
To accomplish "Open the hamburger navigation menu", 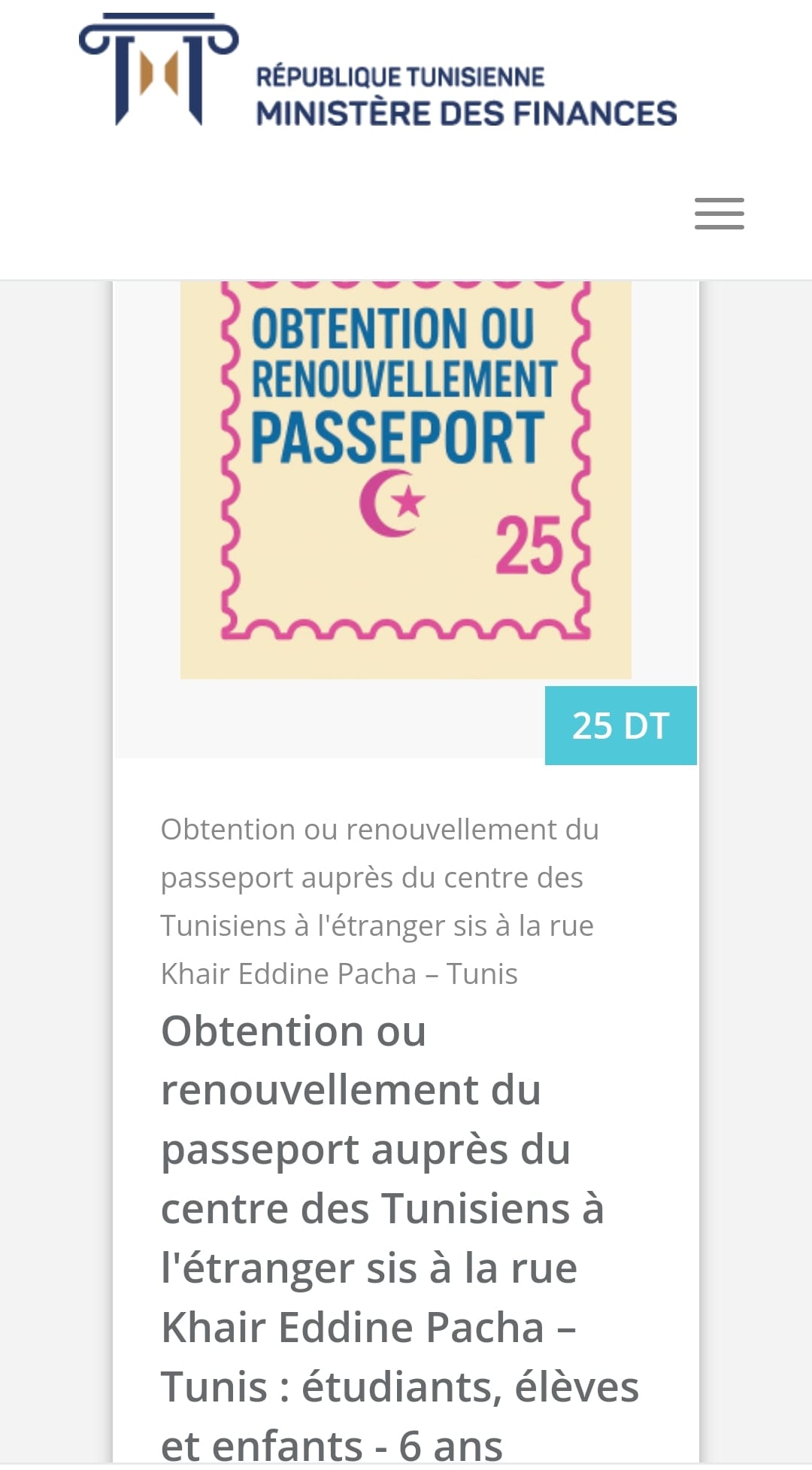I will 719,214.
